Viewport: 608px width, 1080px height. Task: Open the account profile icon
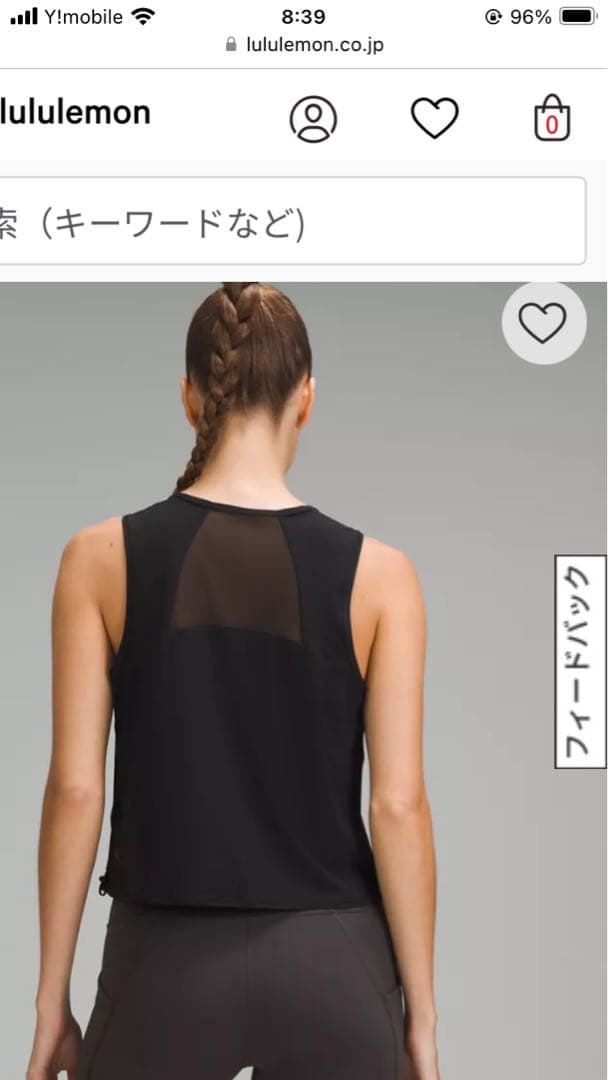click(x=313, y=119)
